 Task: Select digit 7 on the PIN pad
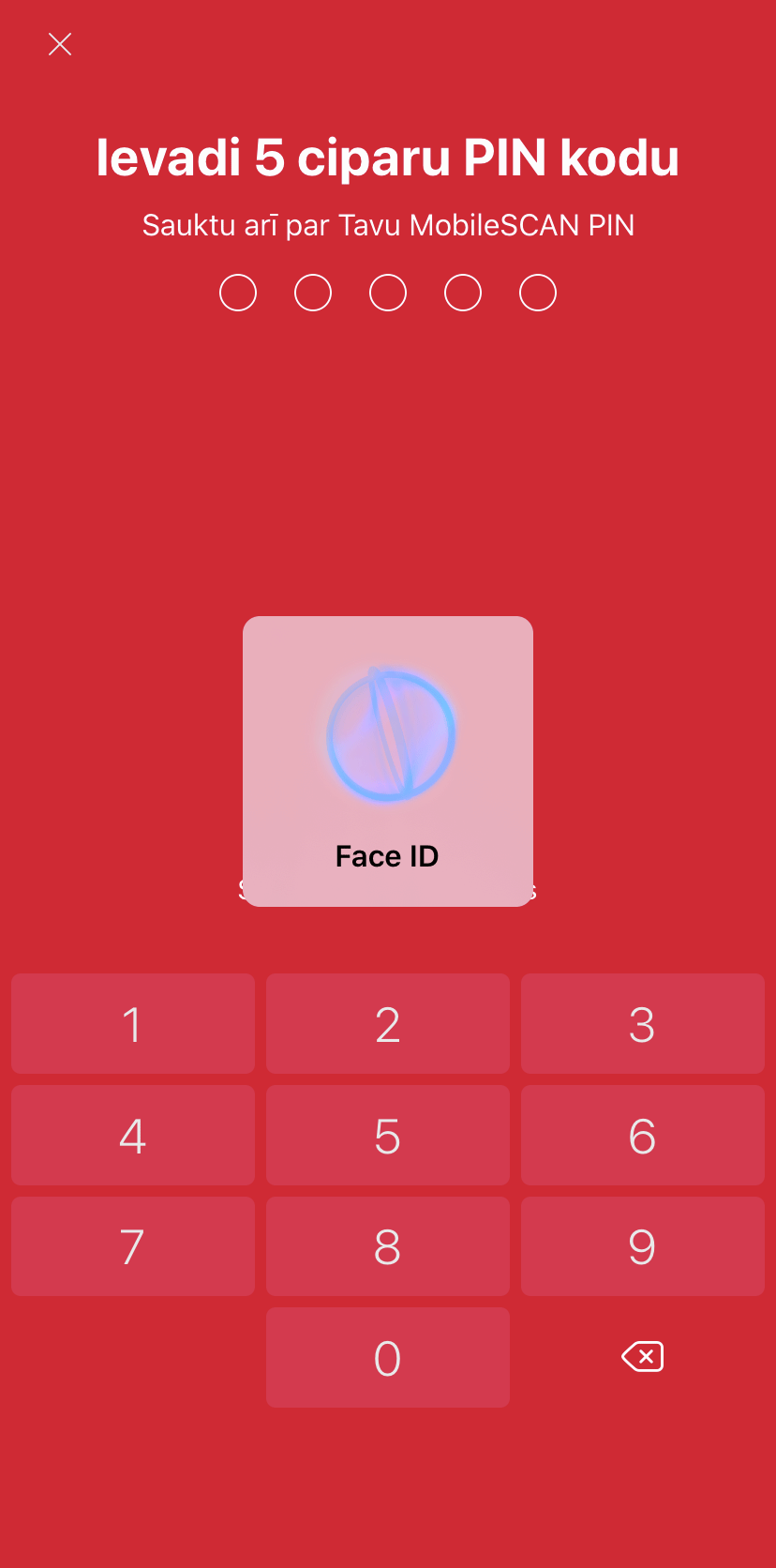[133, 1246]
